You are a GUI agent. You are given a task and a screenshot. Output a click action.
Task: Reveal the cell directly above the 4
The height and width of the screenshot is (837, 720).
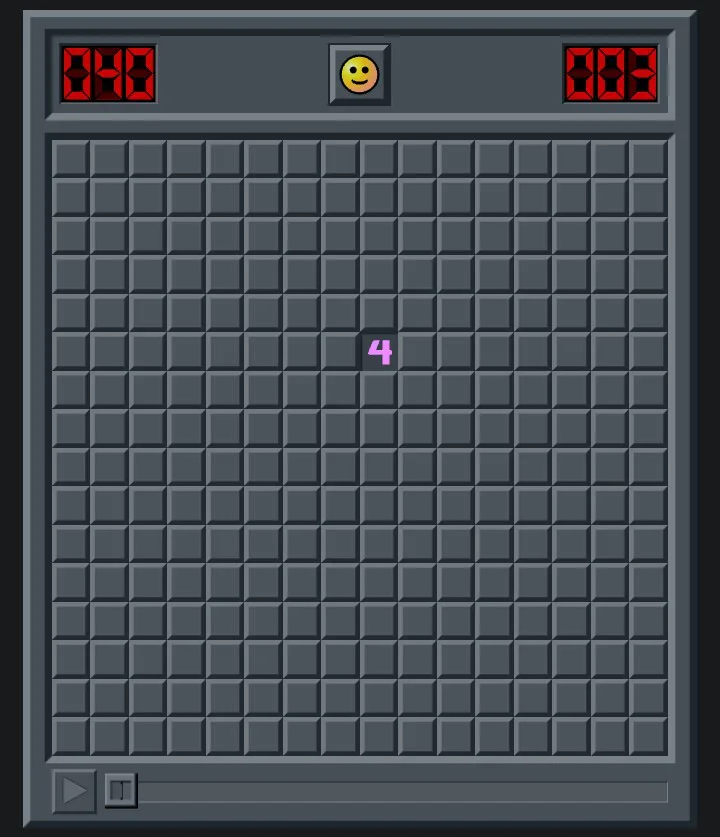(x=378, y=312)
